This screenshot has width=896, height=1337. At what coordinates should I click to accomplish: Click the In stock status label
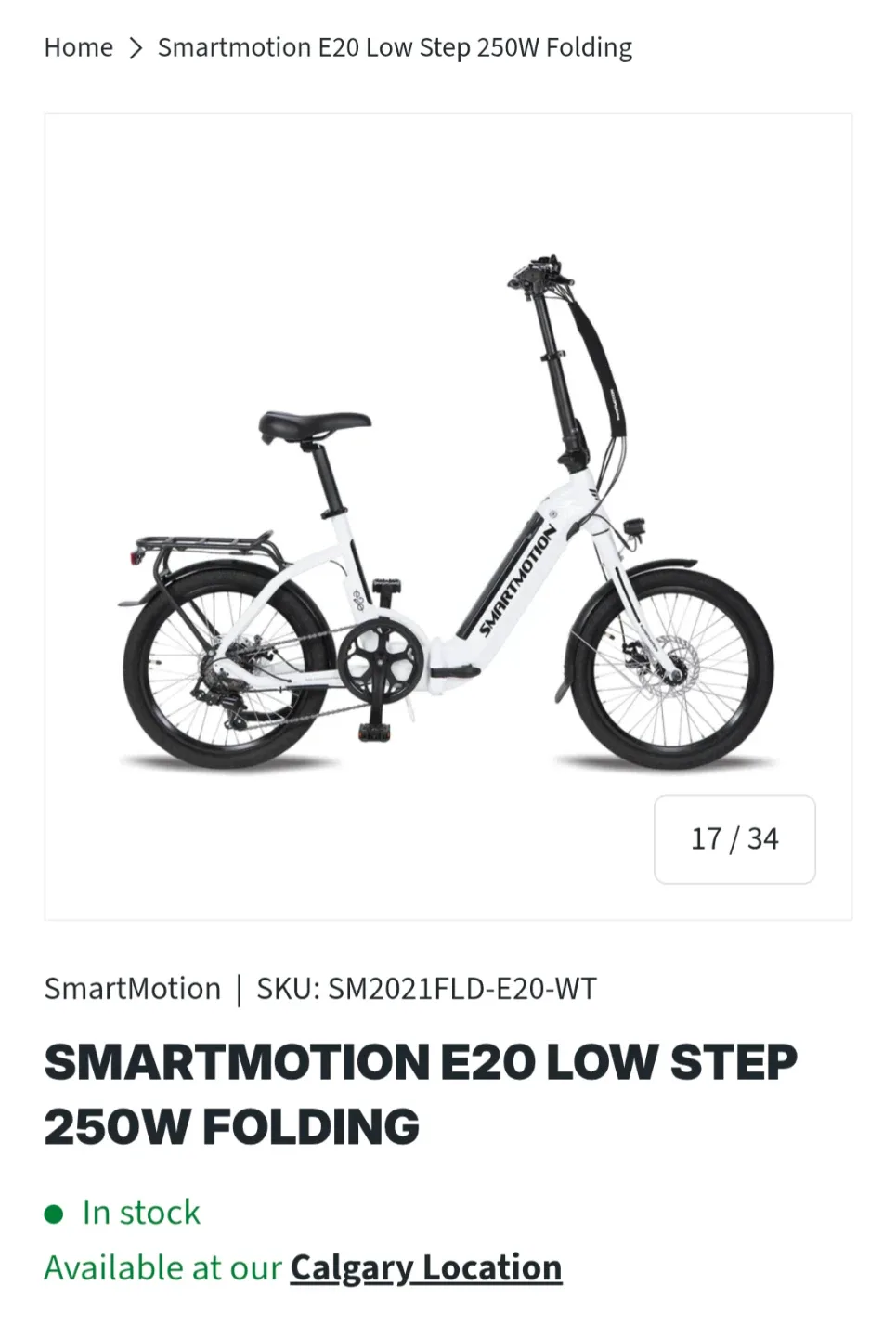coord(139,1212)
